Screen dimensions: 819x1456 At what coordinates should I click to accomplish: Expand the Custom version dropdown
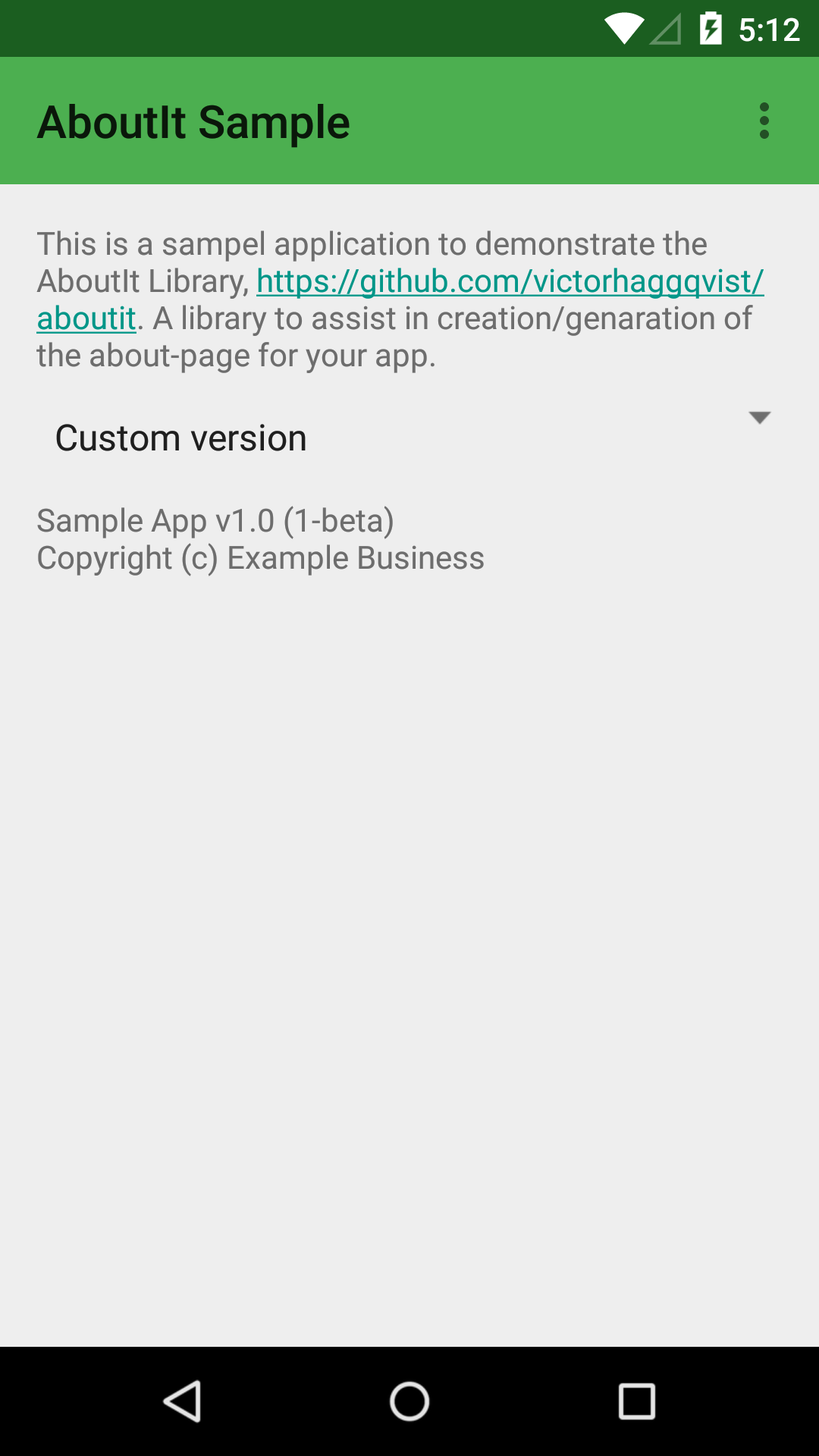coord(409,438)
